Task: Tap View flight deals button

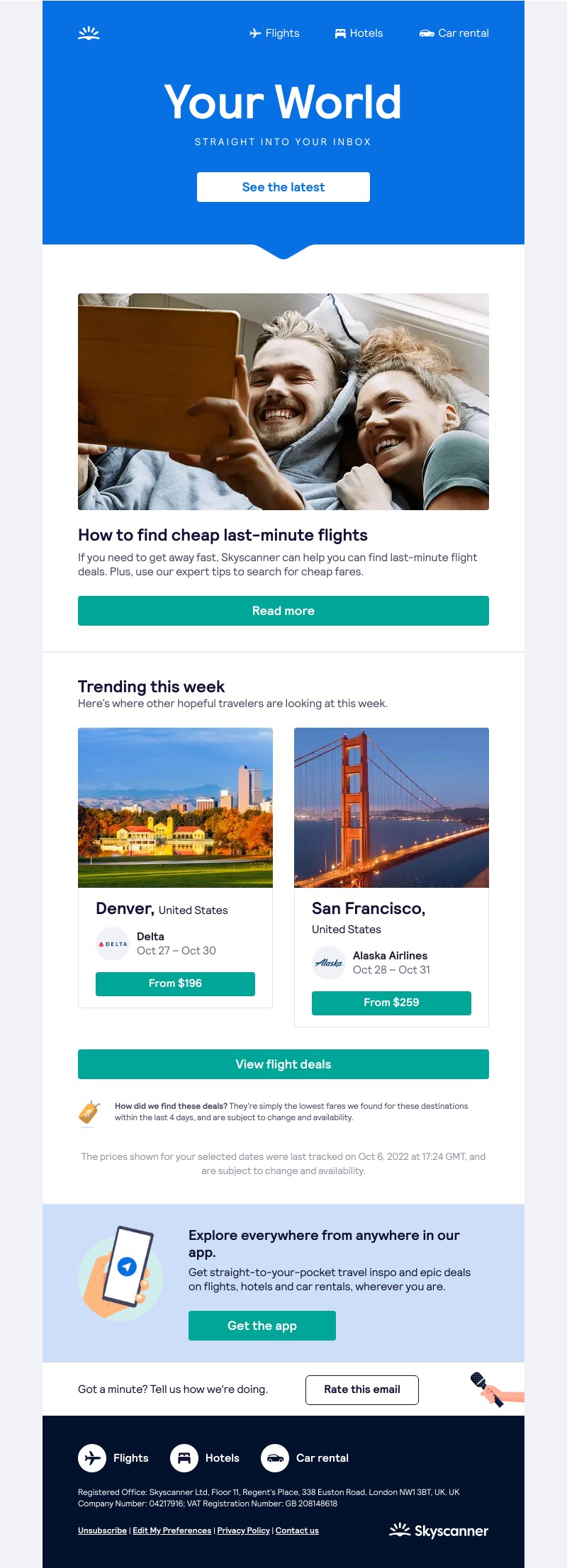Action: (283, 1064)
